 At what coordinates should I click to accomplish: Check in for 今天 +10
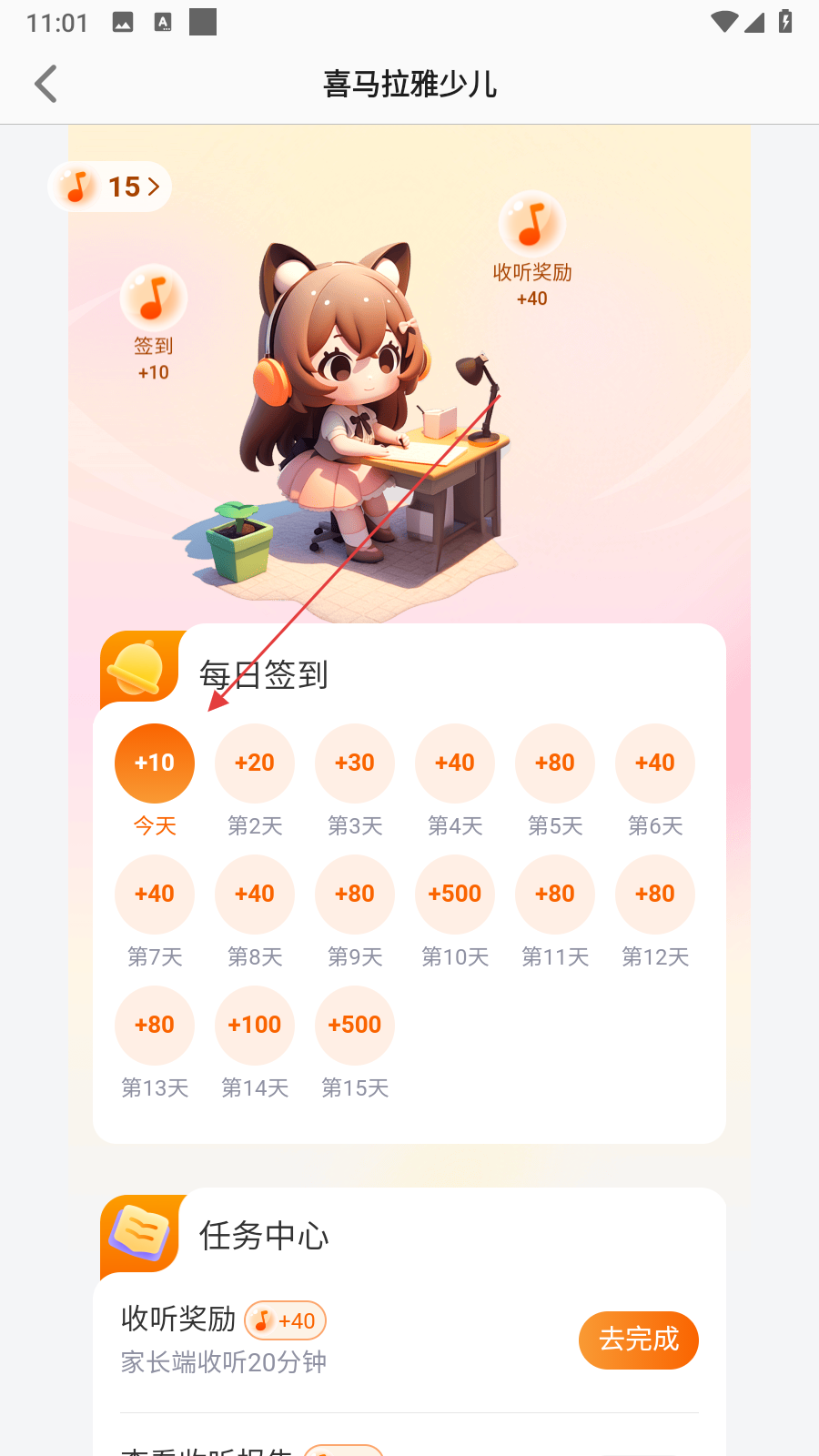(x=155, y=763)
